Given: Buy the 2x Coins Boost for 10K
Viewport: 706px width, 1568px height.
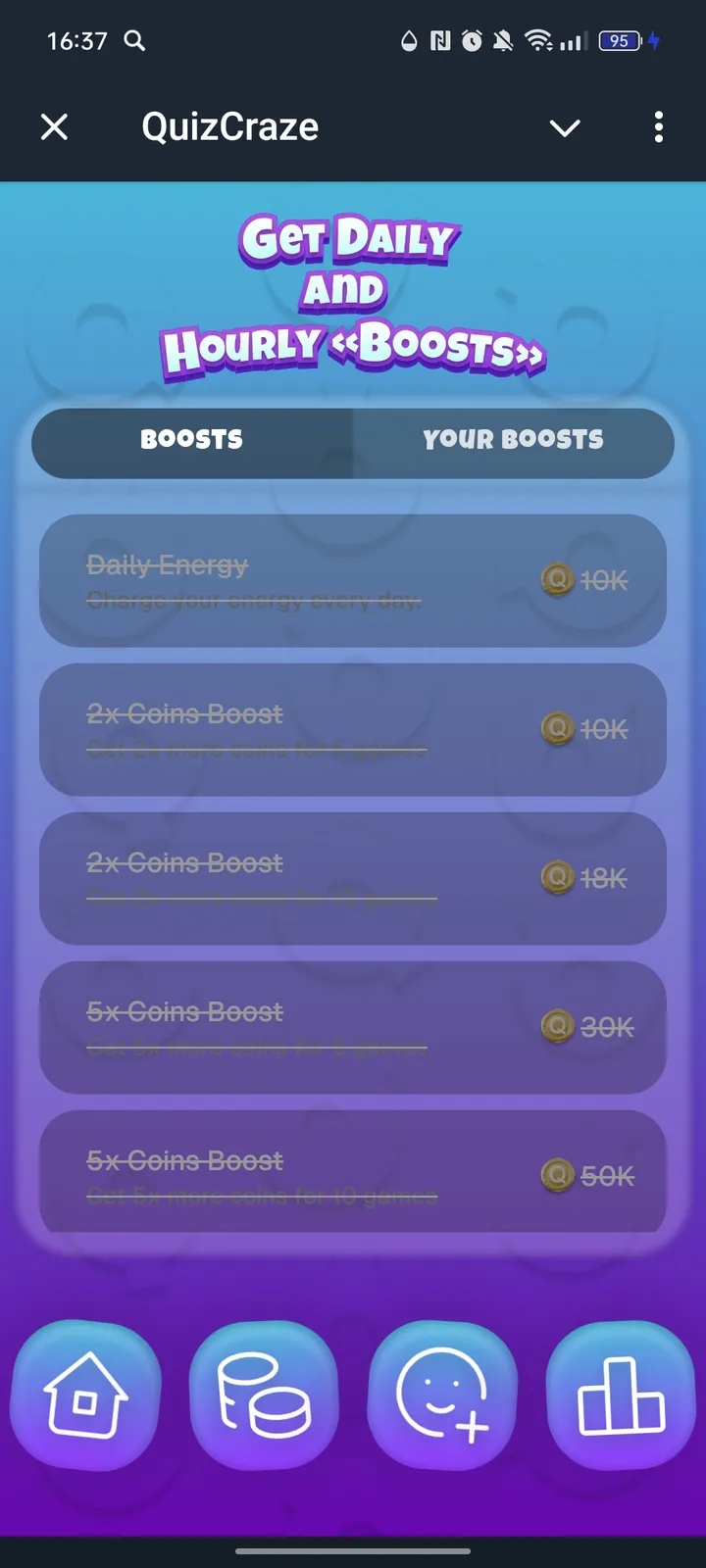Looking at the screenshot, I should coord(353,729).
